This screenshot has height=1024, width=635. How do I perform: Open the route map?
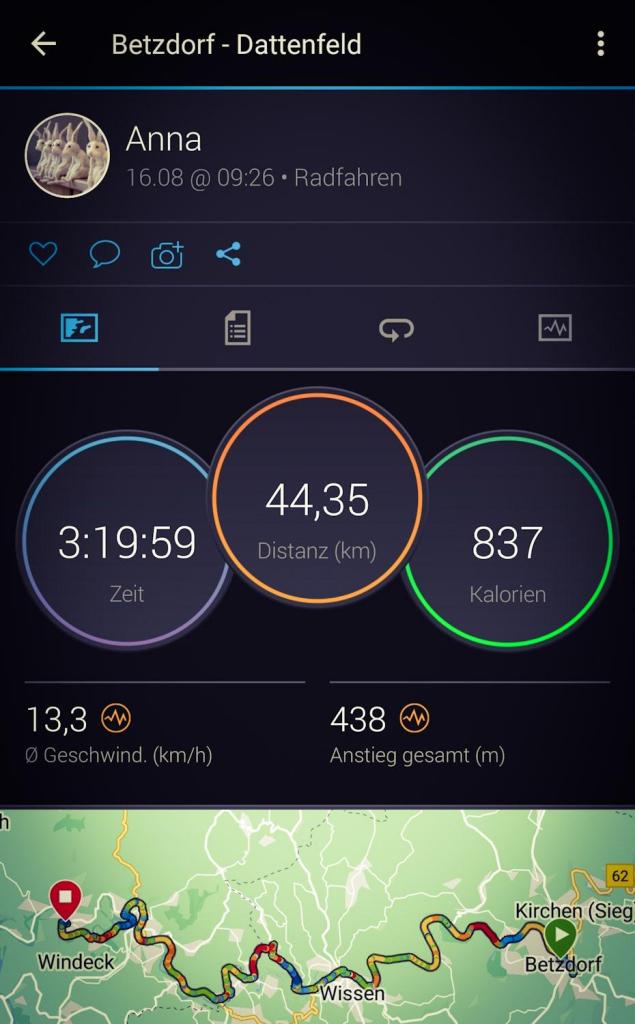(x=317, y=915)
